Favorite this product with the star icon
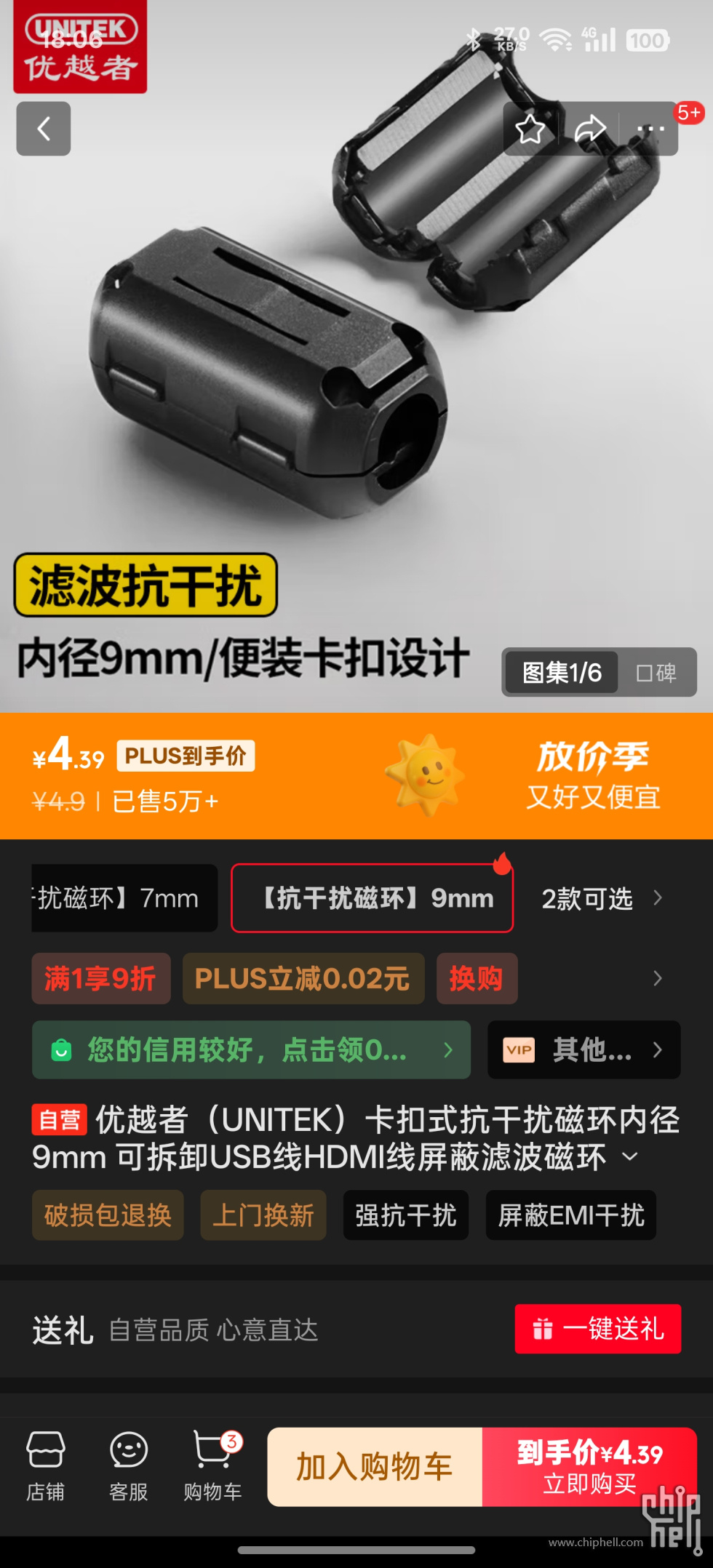Viewport: 713px width, 1568px height. pyautogui.click(x=530, y=129)
